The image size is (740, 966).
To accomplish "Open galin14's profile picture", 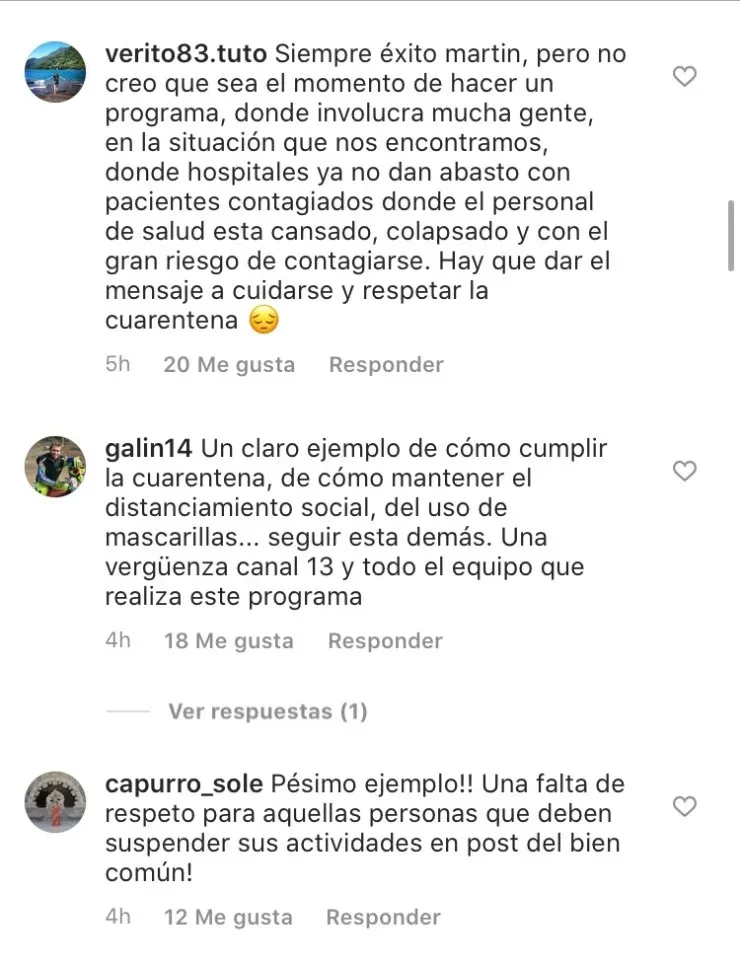I will click(55, 466).
